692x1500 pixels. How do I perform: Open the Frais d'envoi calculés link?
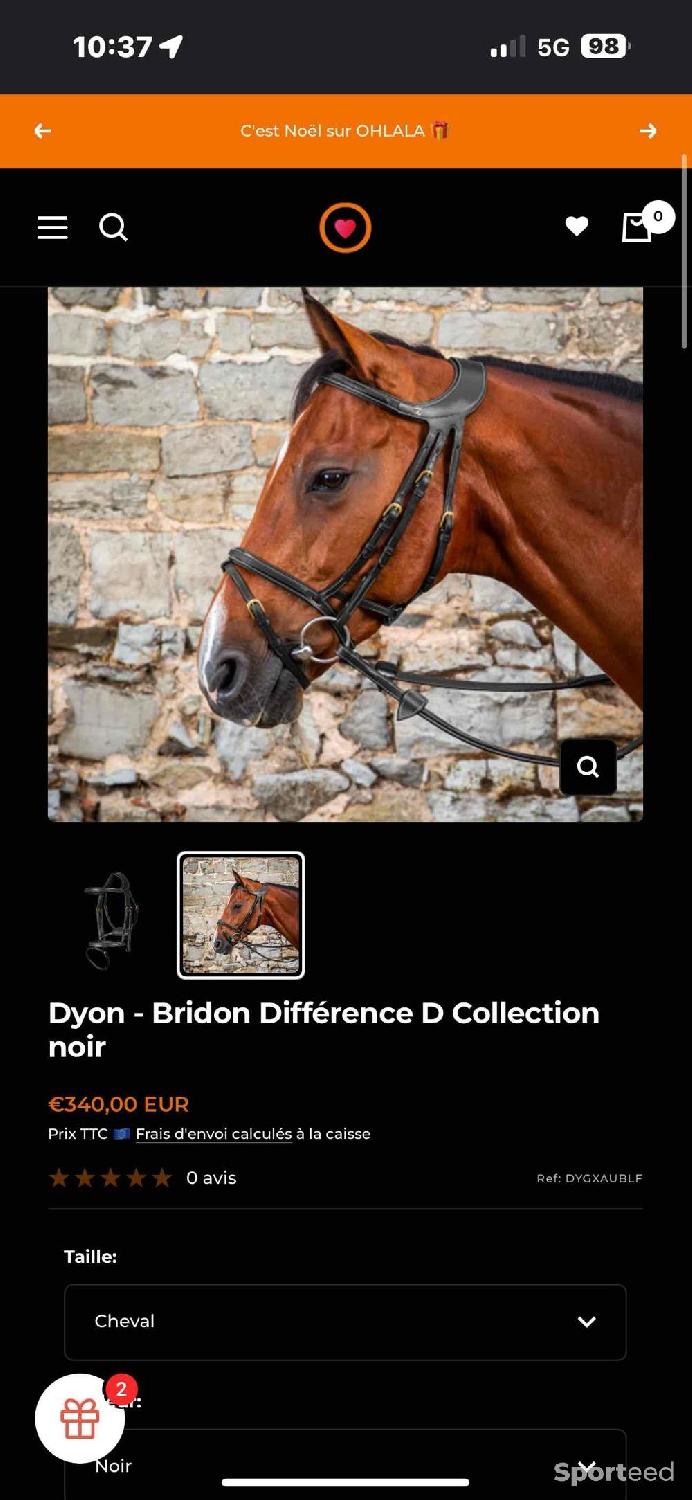pos(214,1134)
